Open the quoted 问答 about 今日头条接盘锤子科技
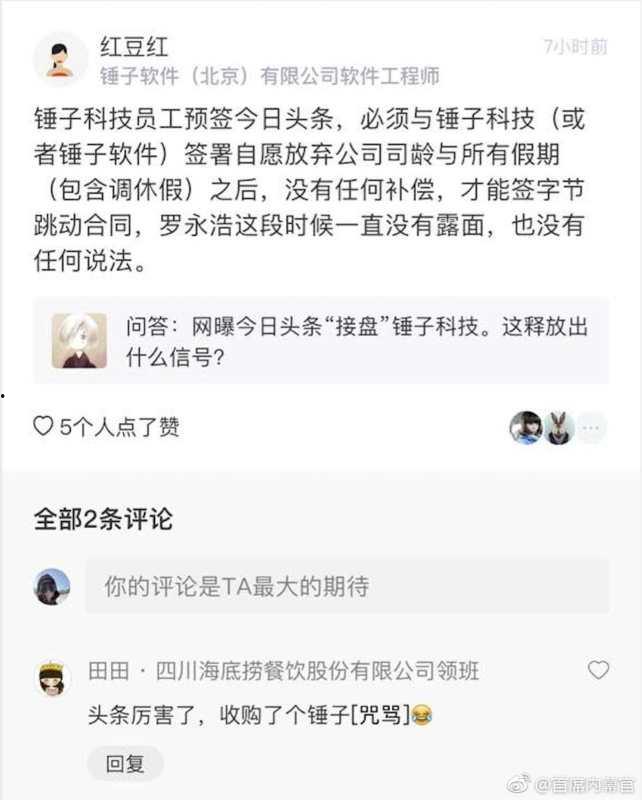The width and height of the screenshot is (642, 800). (x=320, y=341)
